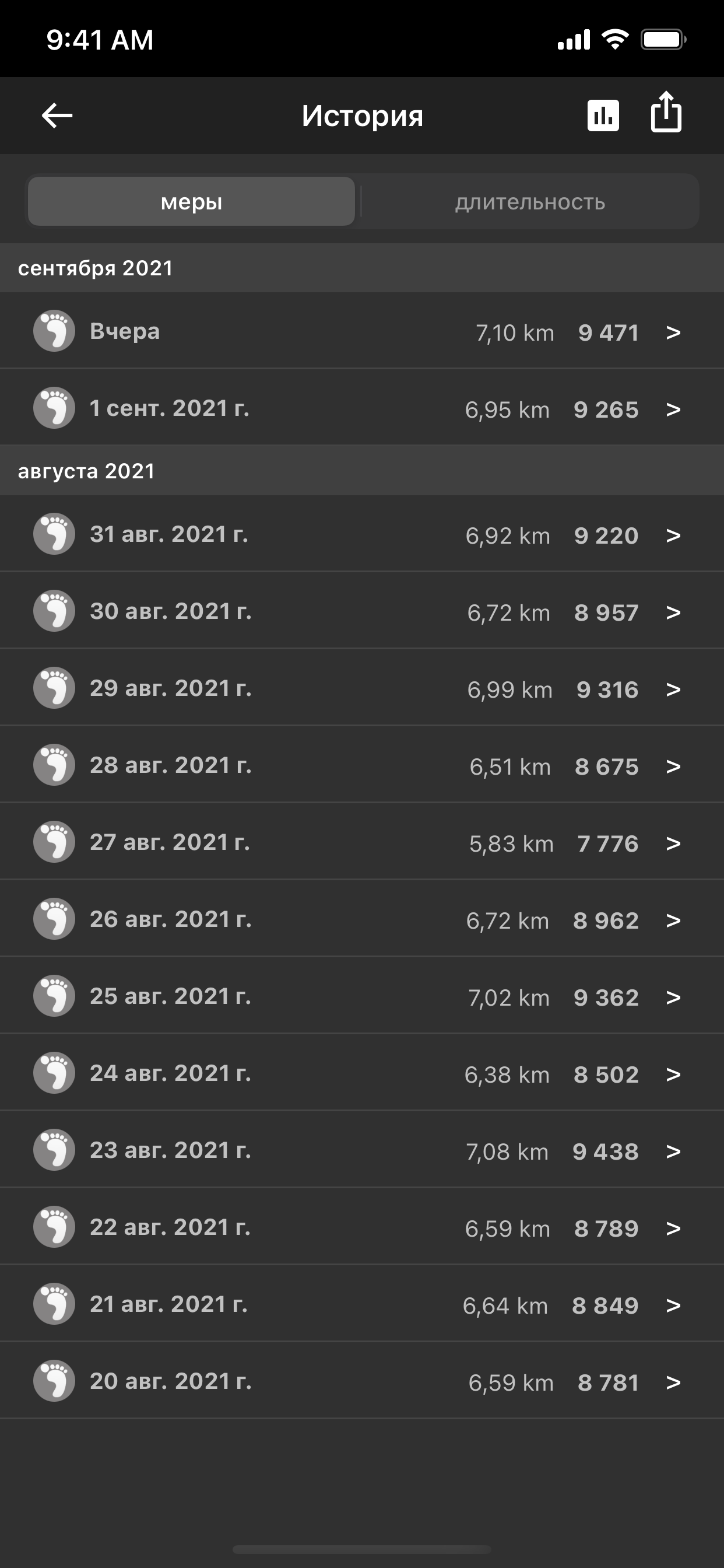The height and width of the screenshot is (1568, 724).
Task: Tap the 28 авг. 2021 row
Action: click(362, 765)
